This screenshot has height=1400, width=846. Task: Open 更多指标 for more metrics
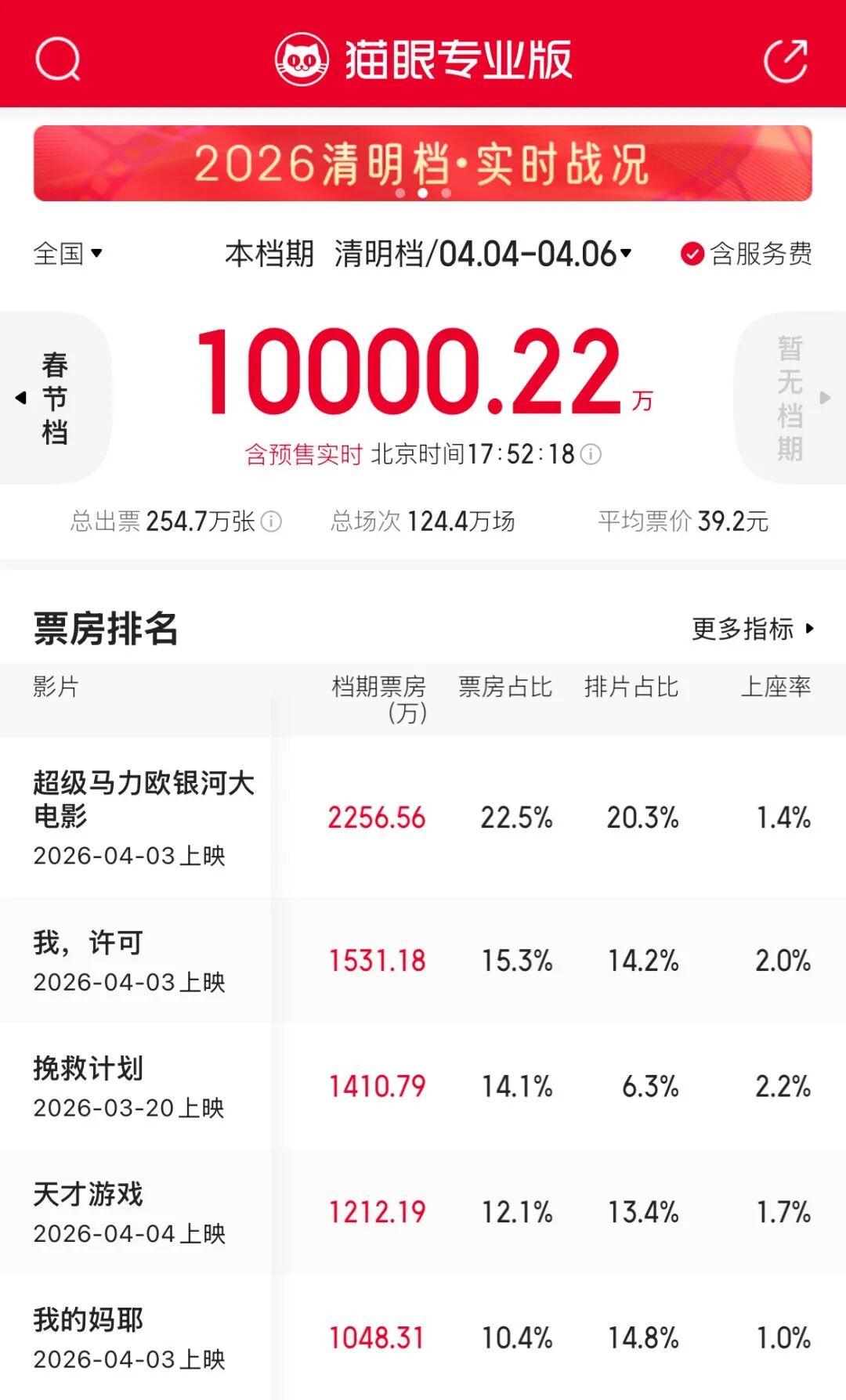[x=752, y=629]
